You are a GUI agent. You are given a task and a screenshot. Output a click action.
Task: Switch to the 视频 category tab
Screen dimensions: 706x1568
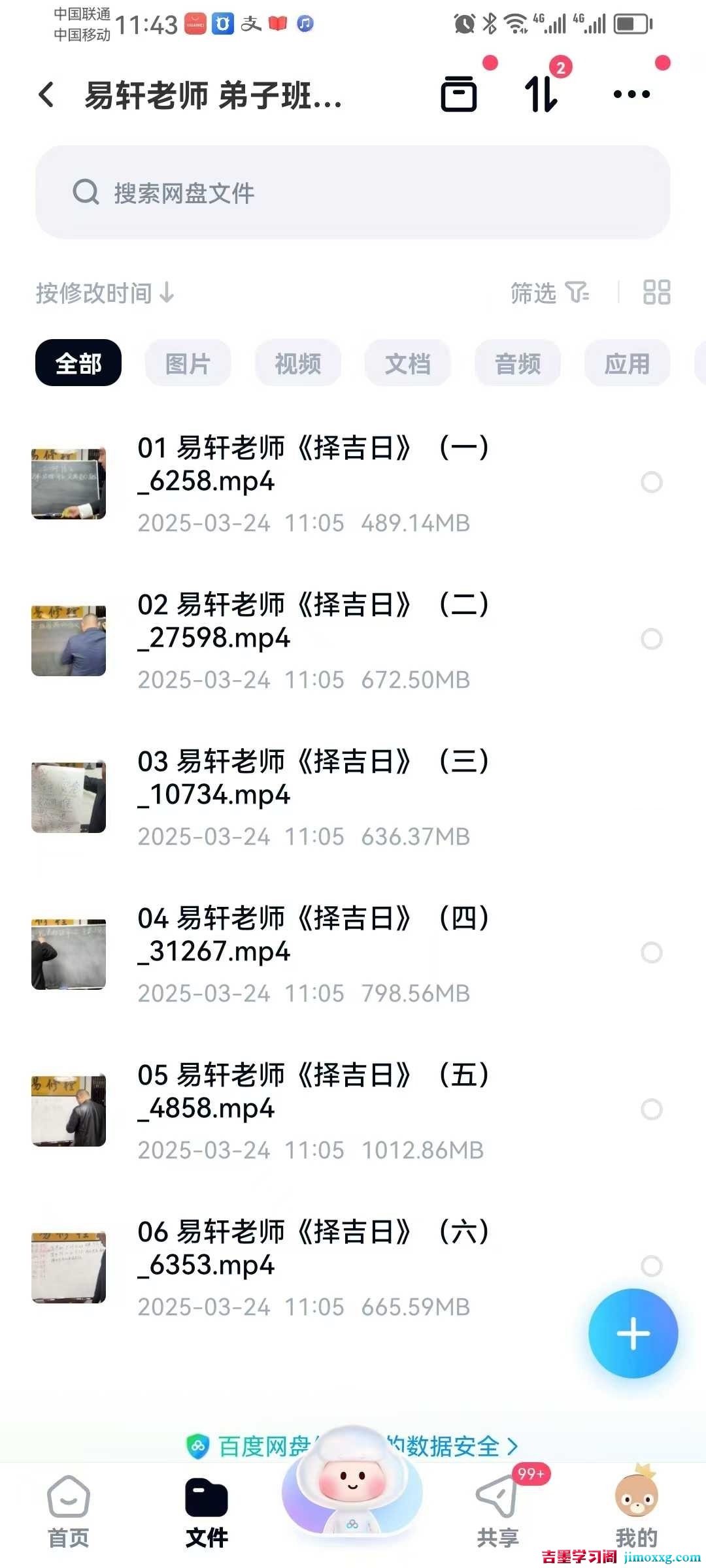click(297, 363)
